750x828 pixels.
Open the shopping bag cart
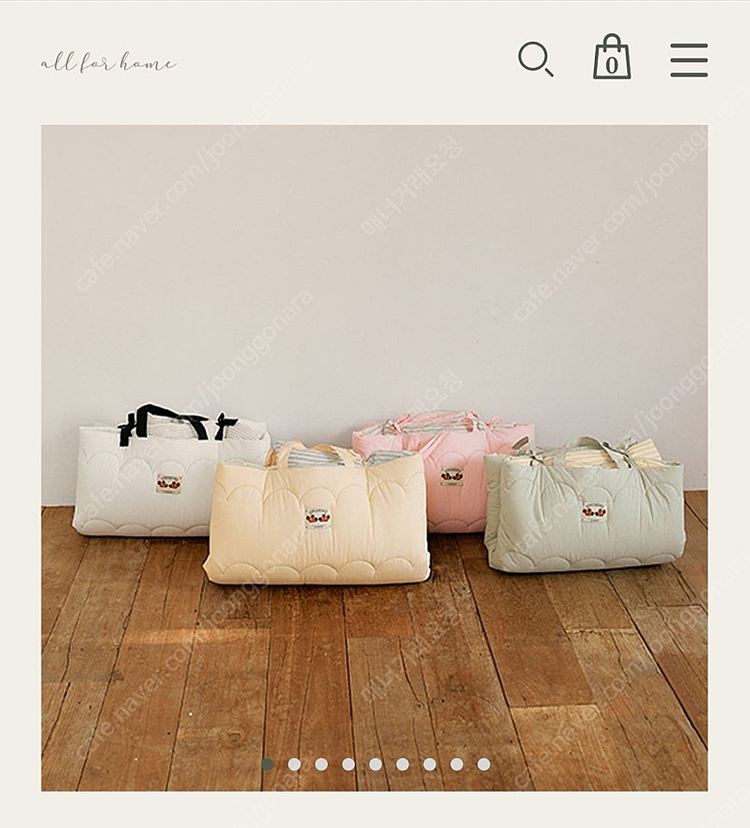click(611, 58)
